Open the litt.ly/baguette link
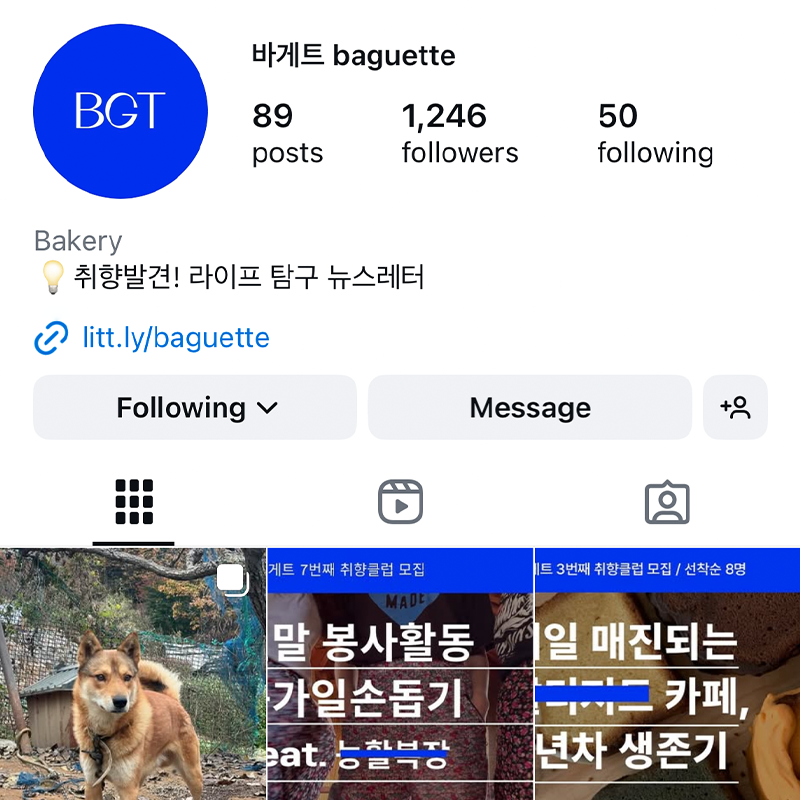 [175, 338]
